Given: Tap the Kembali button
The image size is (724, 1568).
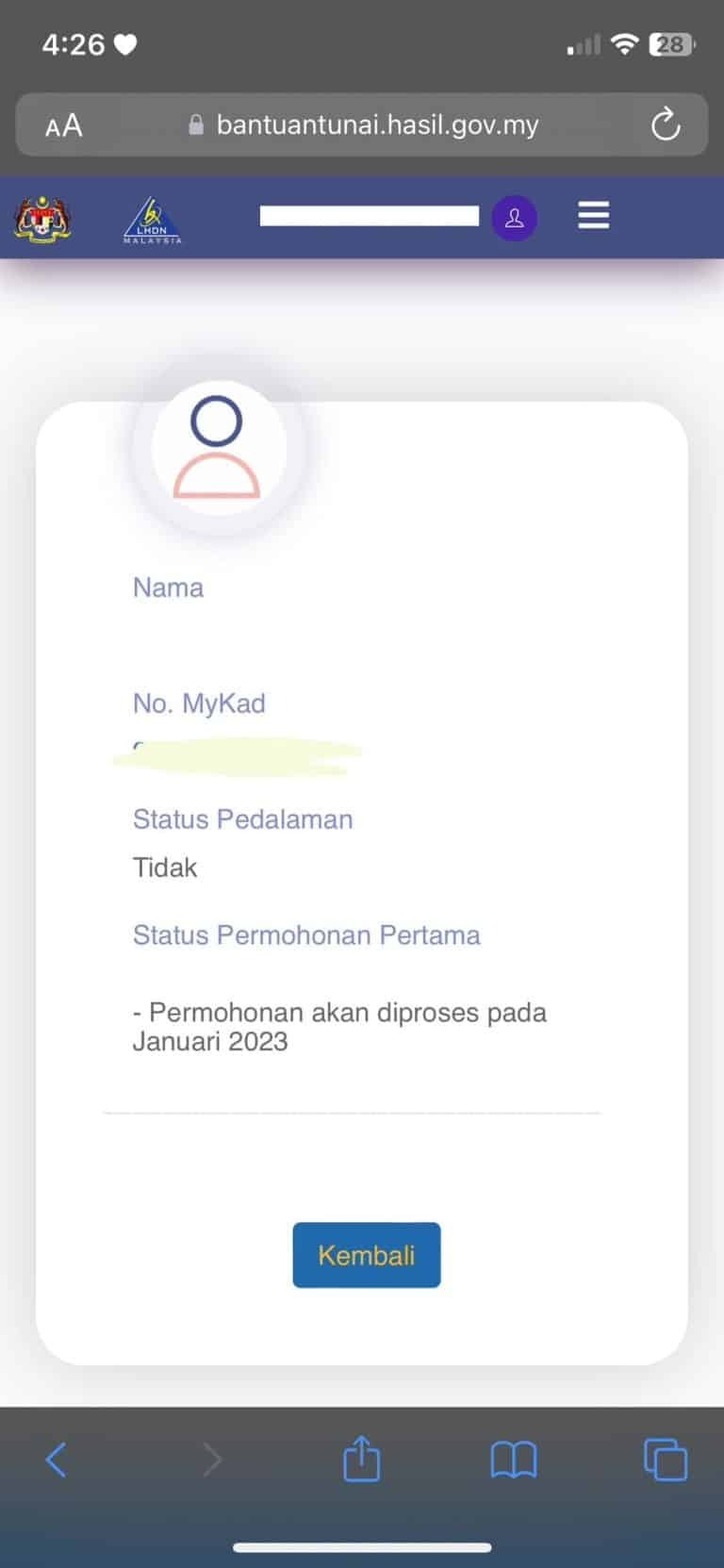Looking at the screenshot, I should [x=366, y=1255].
